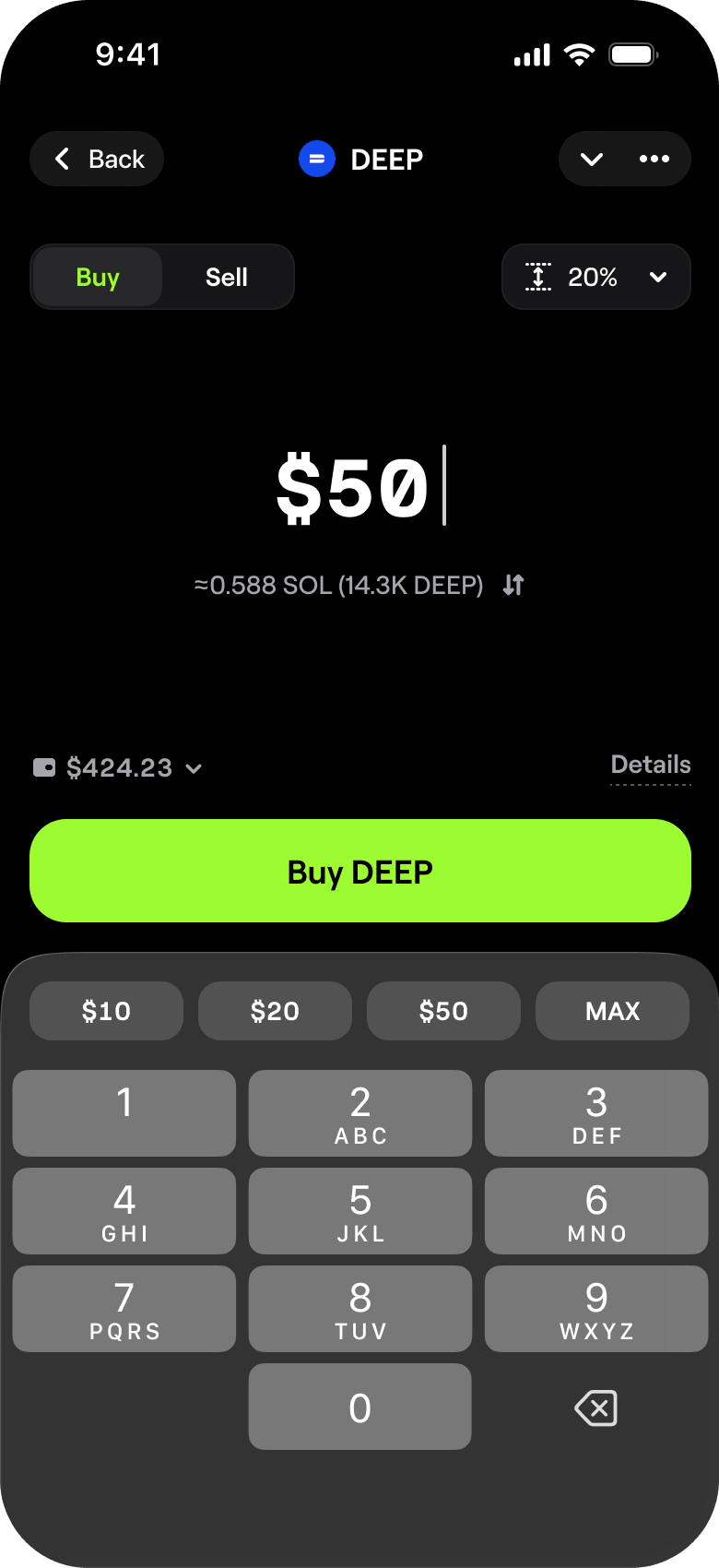Select the Buy tab

coord(97,277)
